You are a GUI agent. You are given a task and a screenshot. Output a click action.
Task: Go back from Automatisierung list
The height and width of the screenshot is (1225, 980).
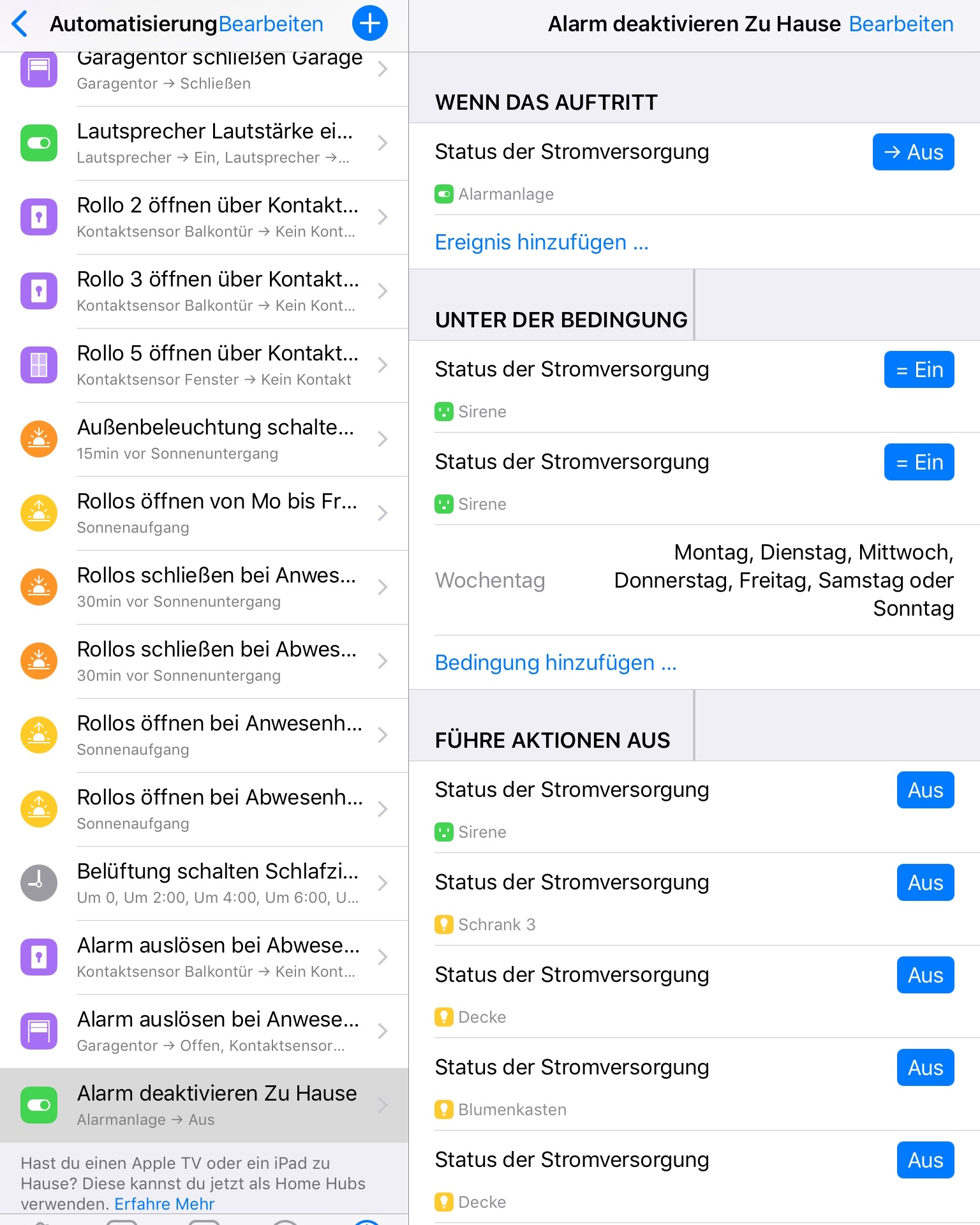(20, 24)
